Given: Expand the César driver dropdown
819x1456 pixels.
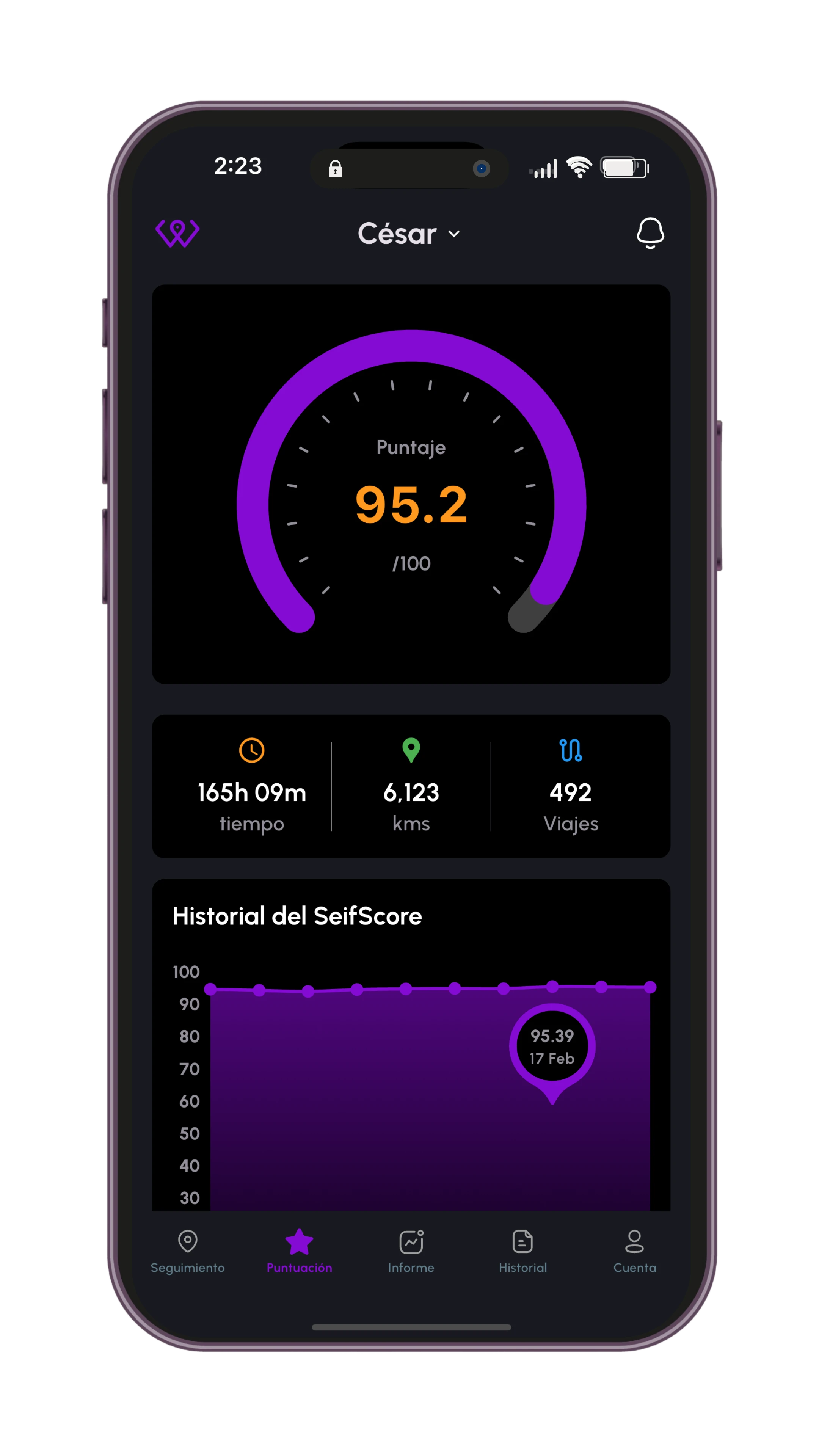Looking at the screenshot, I should pos(409,234).
